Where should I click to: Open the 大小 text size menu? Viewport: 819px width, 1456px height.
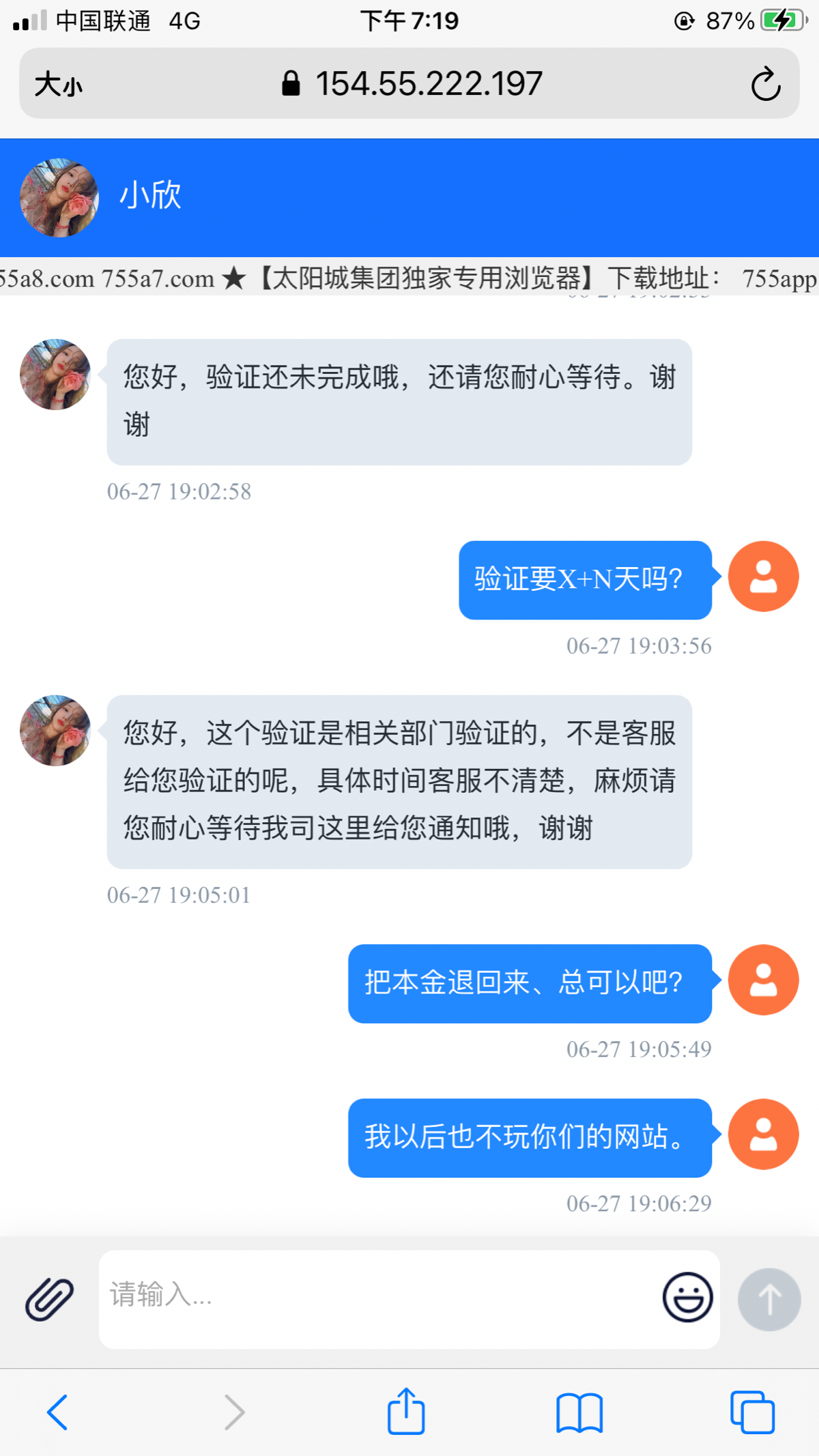59,85
